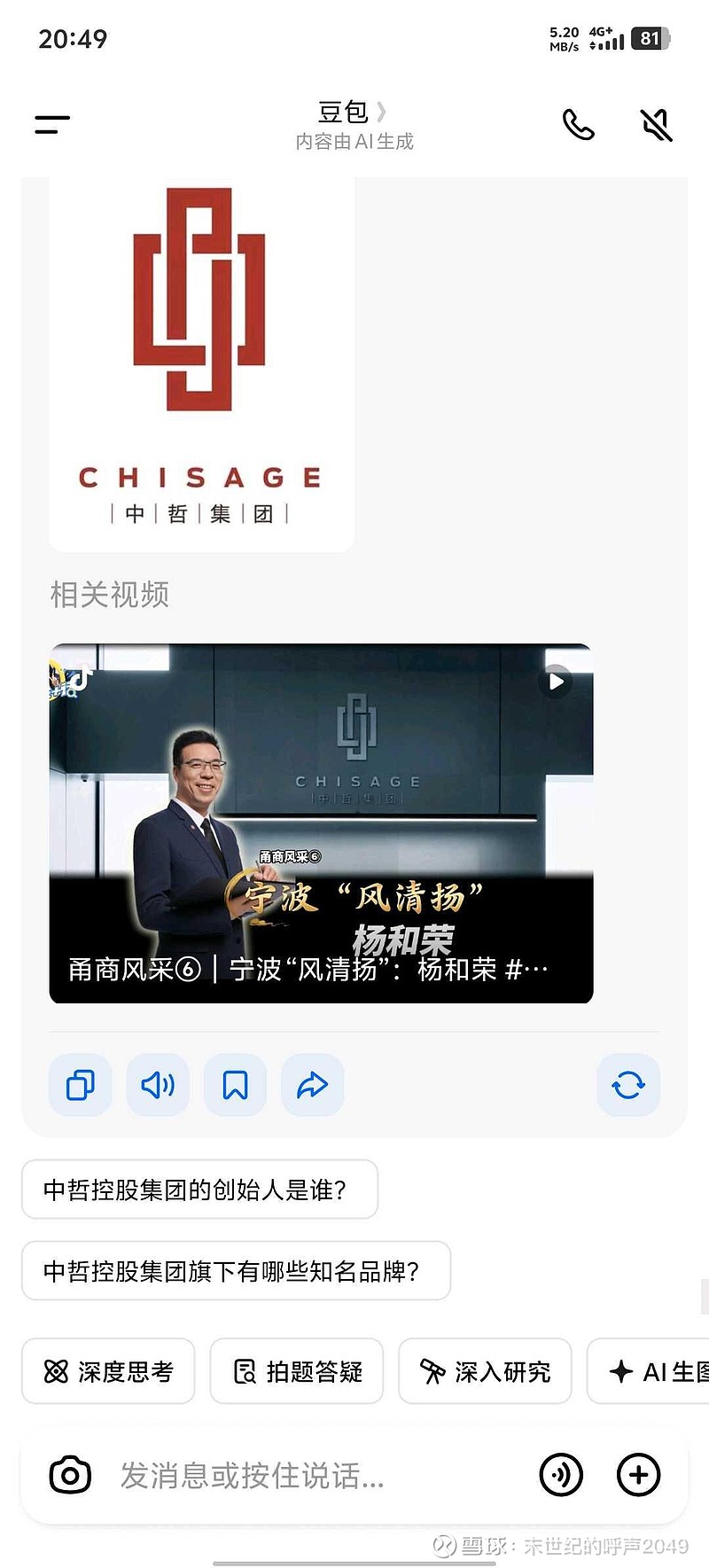The width and height of the screenshot is (709, 1568).
Task: Open the camera icon in message bar
Action: [70, 1475]
